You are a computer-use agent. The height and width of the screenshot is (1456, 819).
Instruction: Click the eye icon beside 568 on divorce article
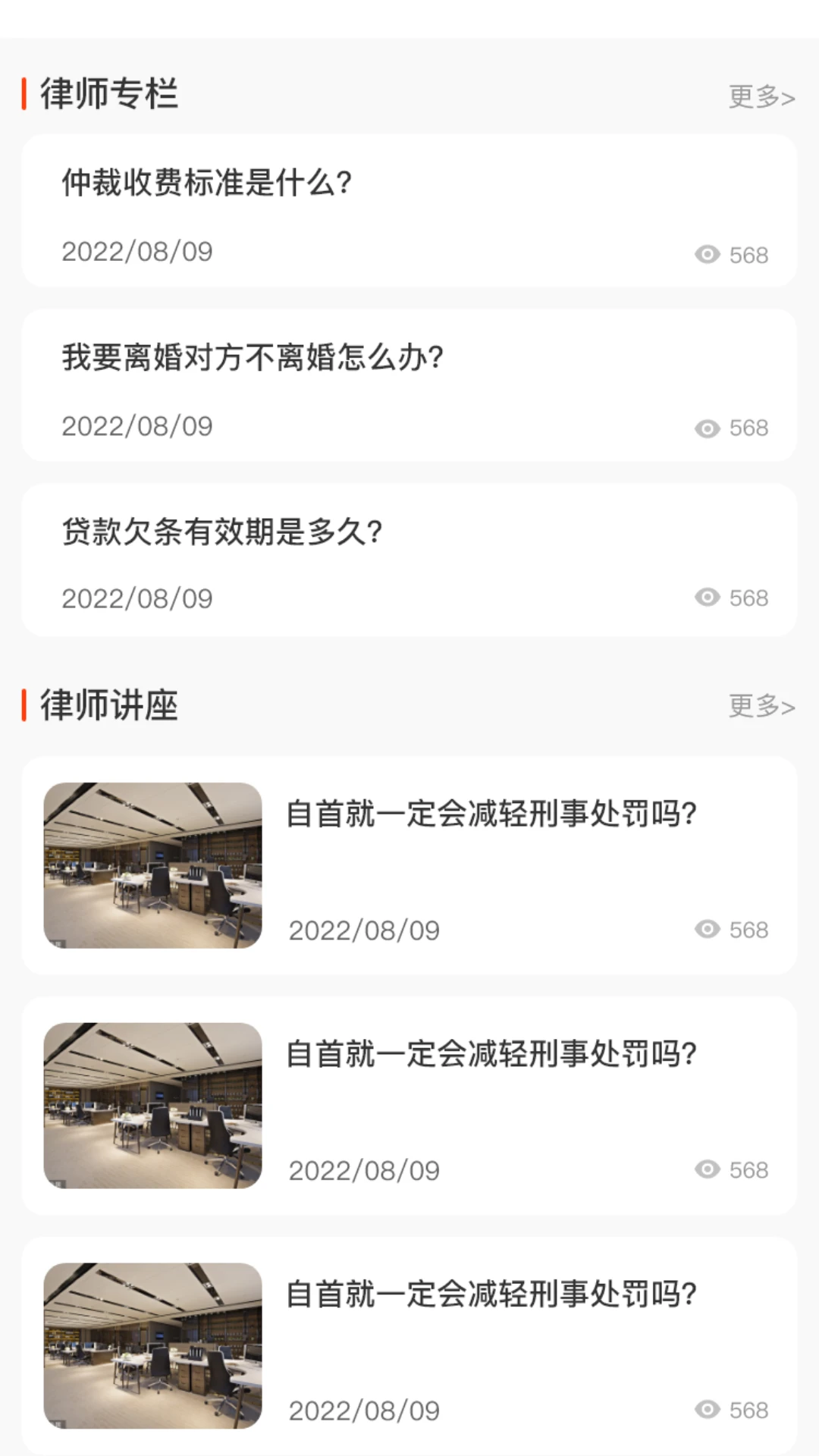(x=708, y=427)
